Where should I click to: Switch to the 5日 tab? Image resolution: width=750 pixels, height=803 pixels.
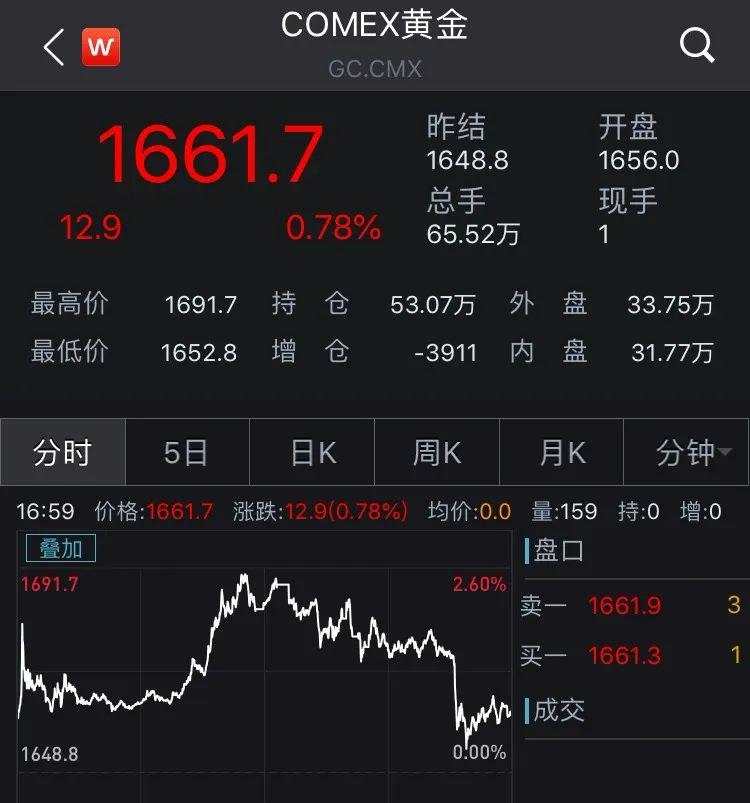click(x=187, y=453)
